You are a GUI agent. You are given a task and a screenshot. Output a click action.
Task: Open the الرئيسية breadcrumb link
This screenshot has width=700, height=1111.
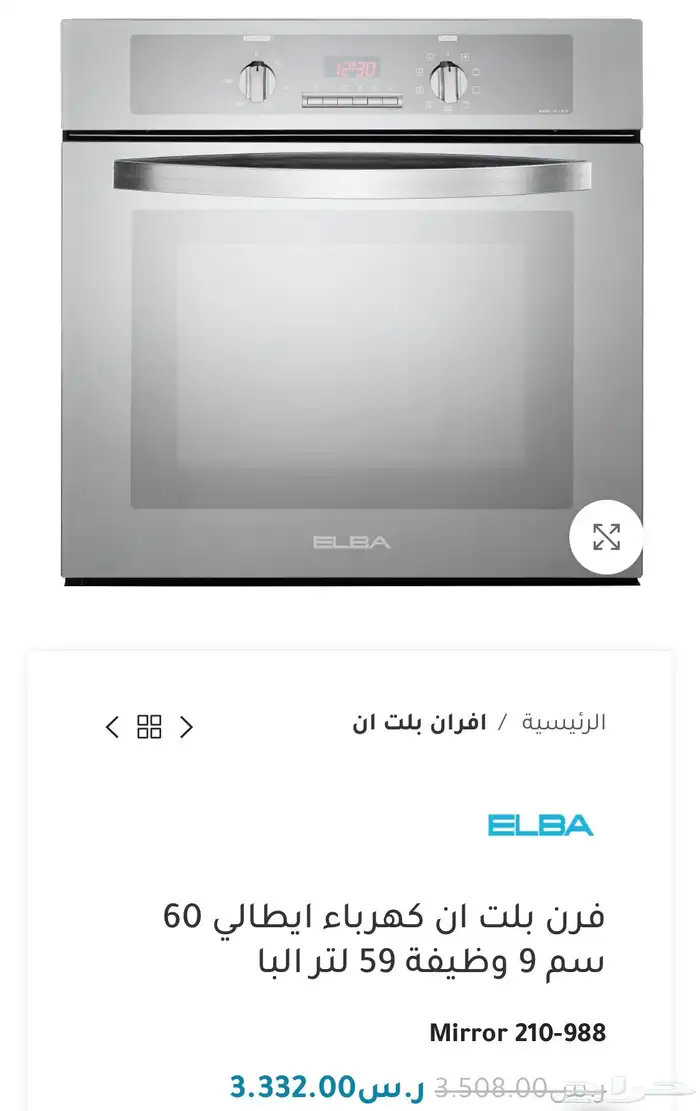[x=563, y=723]
